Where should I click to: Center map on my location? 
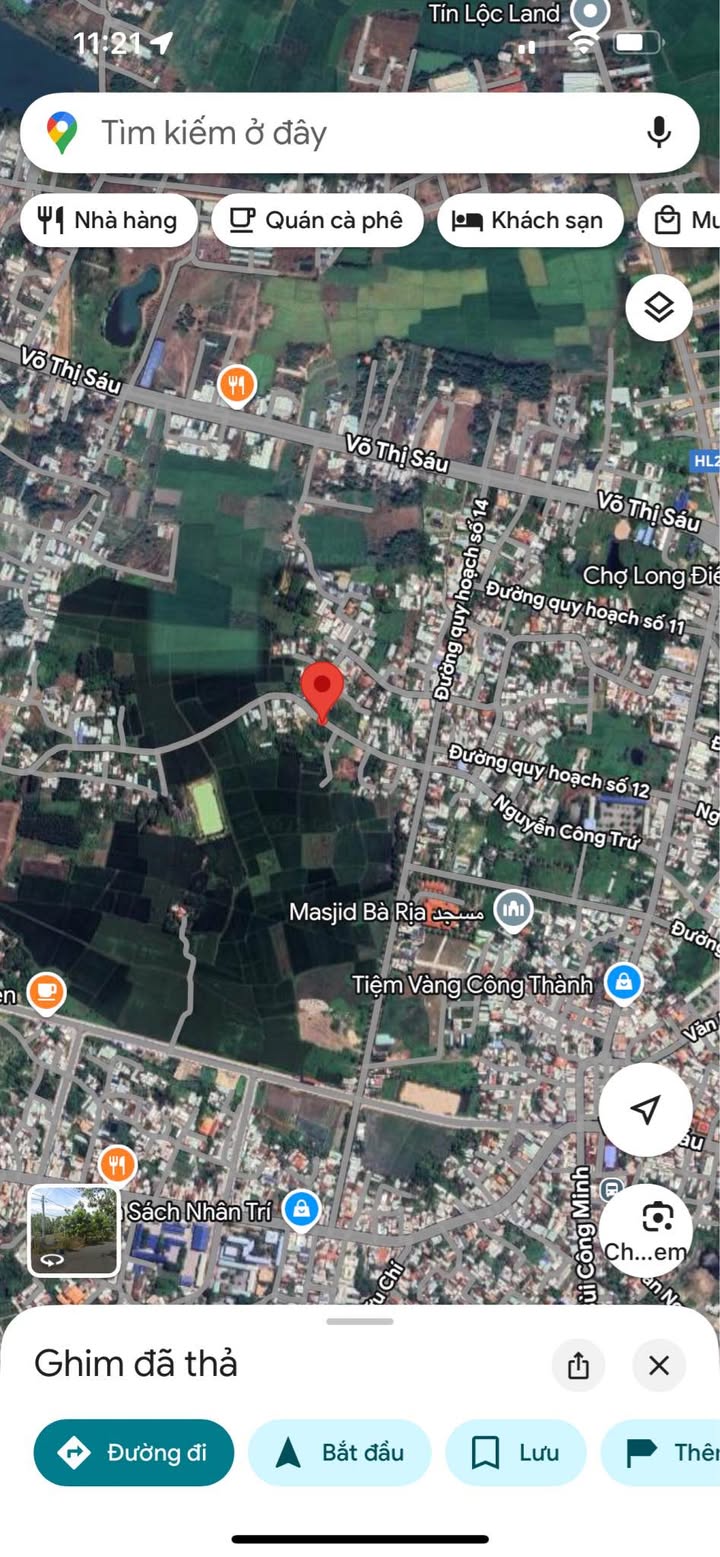click(x=646, y=1109)
